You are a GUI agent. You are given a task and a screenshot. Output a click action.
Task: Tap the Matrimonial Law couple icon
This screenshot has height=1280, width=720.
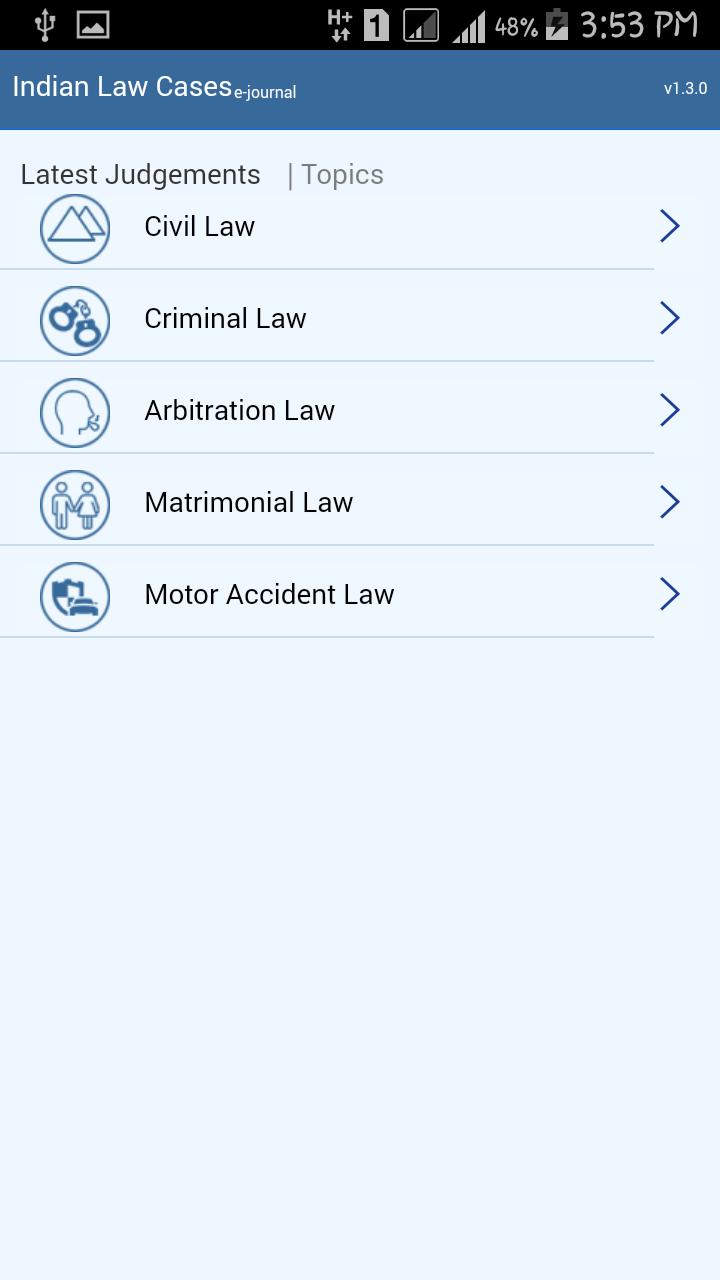coord(75,504)
